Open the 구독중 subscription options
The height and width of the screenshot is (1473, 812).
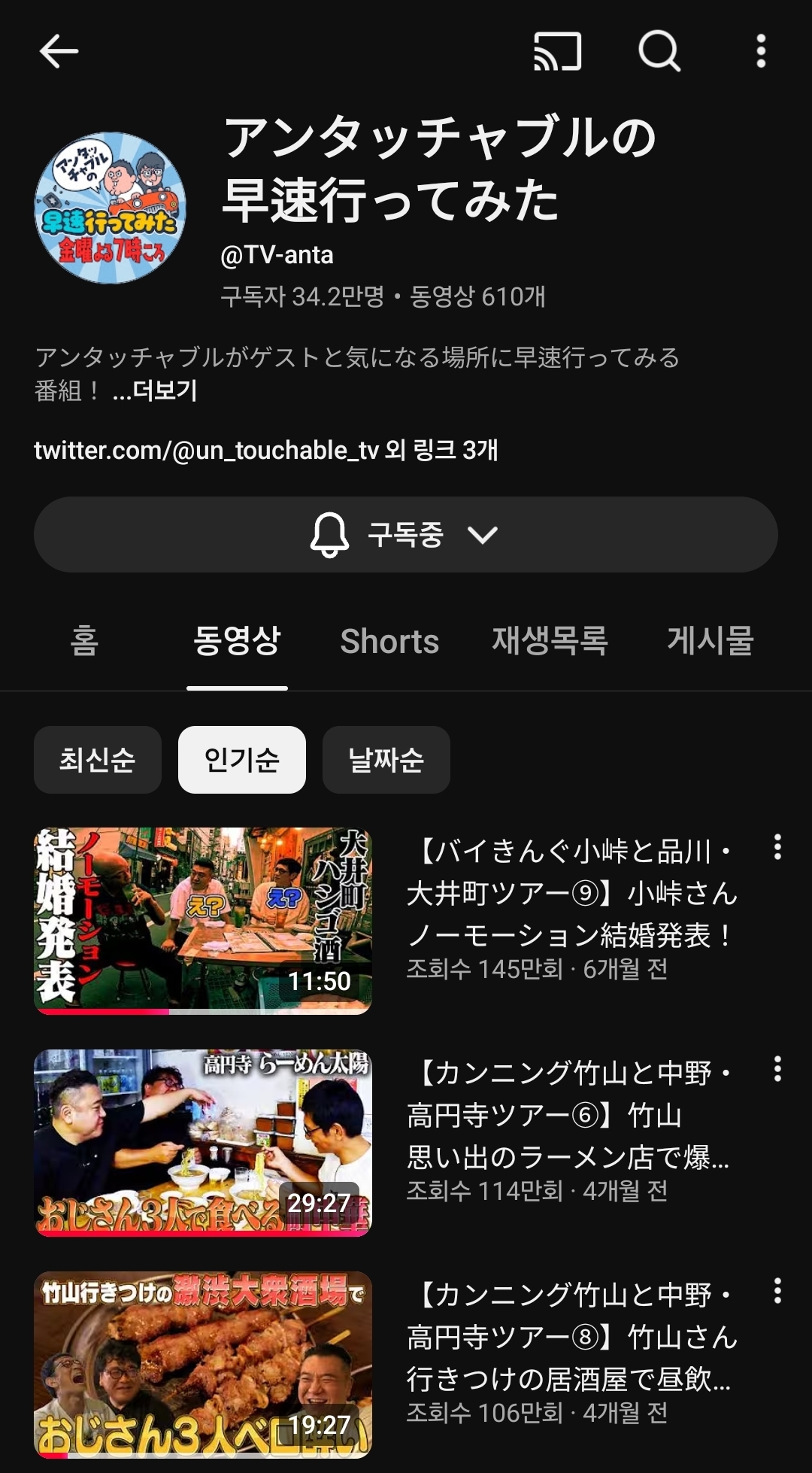click(406, 535)
